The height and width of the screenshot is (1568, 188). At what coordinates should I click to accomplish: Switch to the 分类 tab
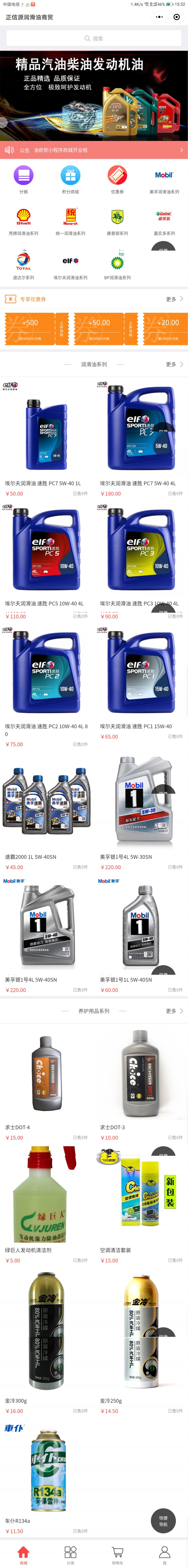70,1554
